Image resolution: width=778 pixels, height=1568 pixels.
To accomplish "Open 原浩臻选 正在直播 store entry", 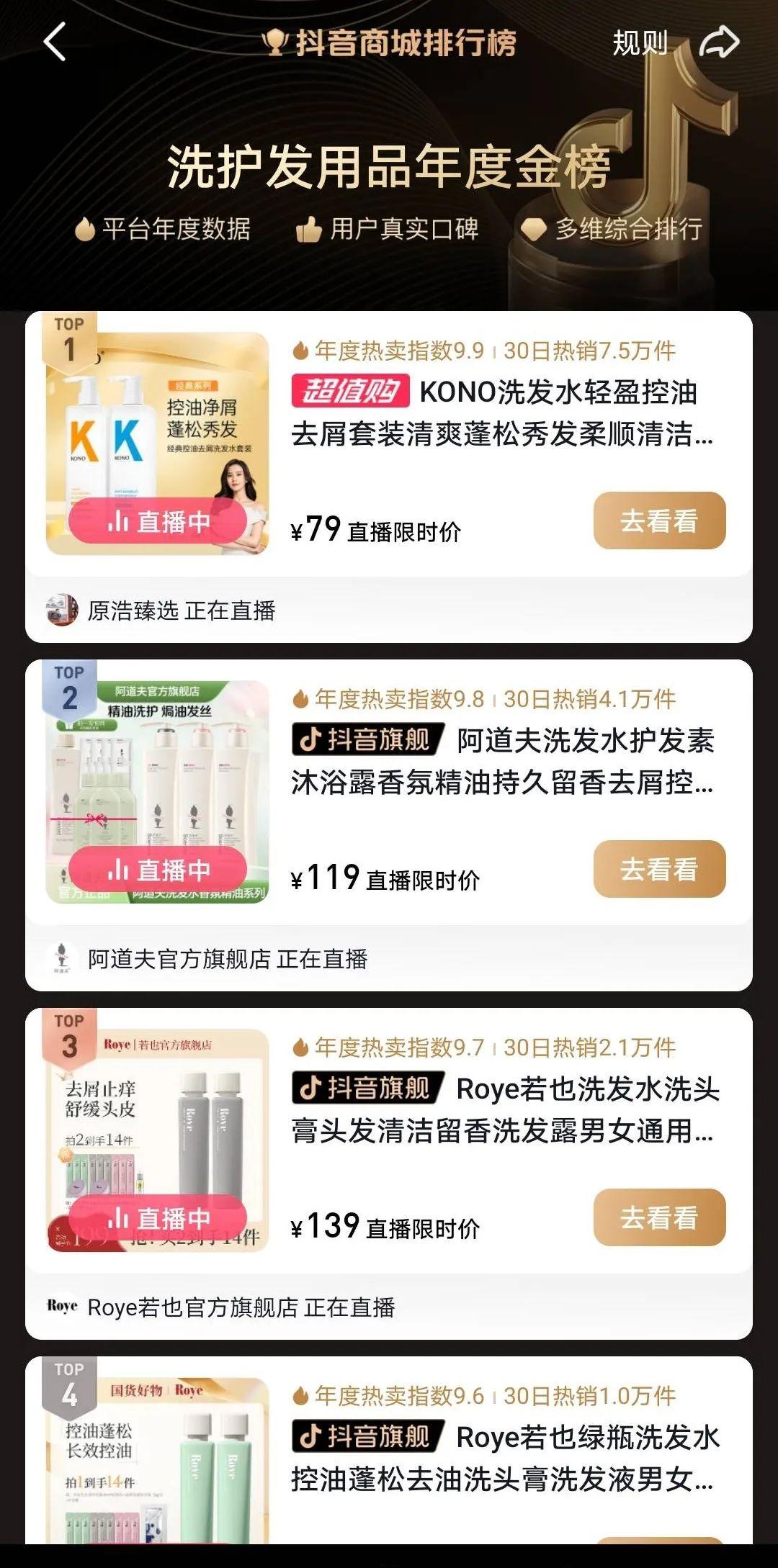I will click(x=180, y=609).
